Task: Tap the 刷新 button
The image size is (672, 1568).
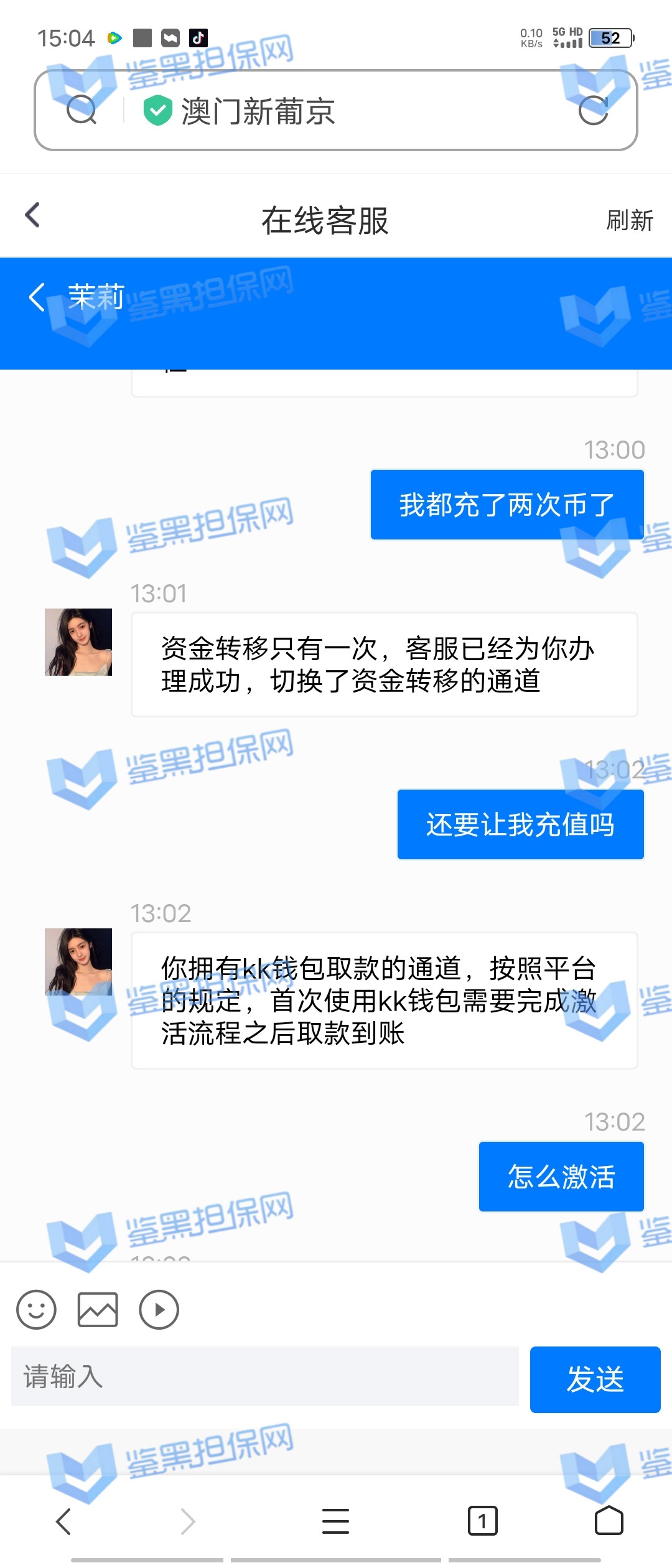Action: click(x=629, y=221)
